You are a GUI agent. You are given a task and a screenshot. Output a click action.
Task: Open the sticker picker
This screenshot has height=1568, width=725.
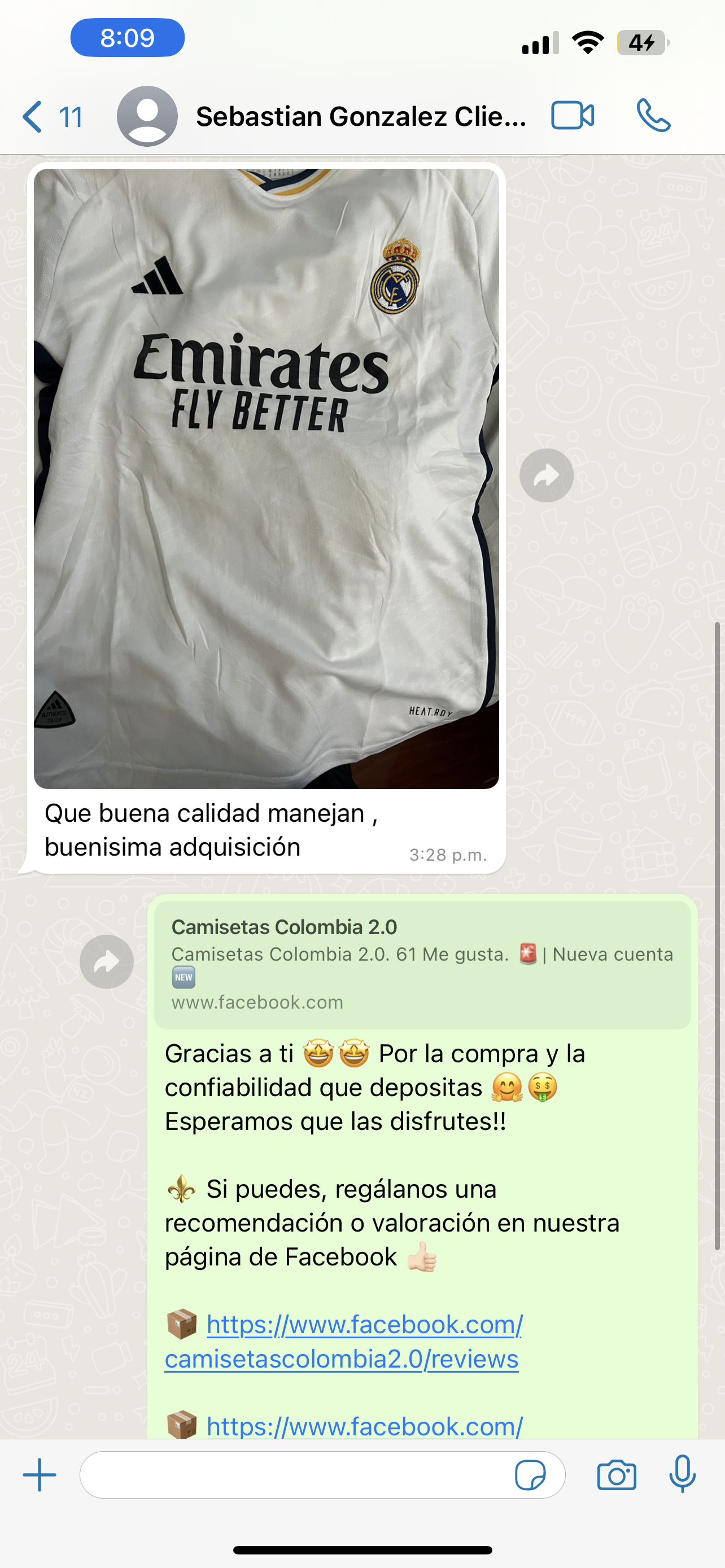[x=530, y=1475]
